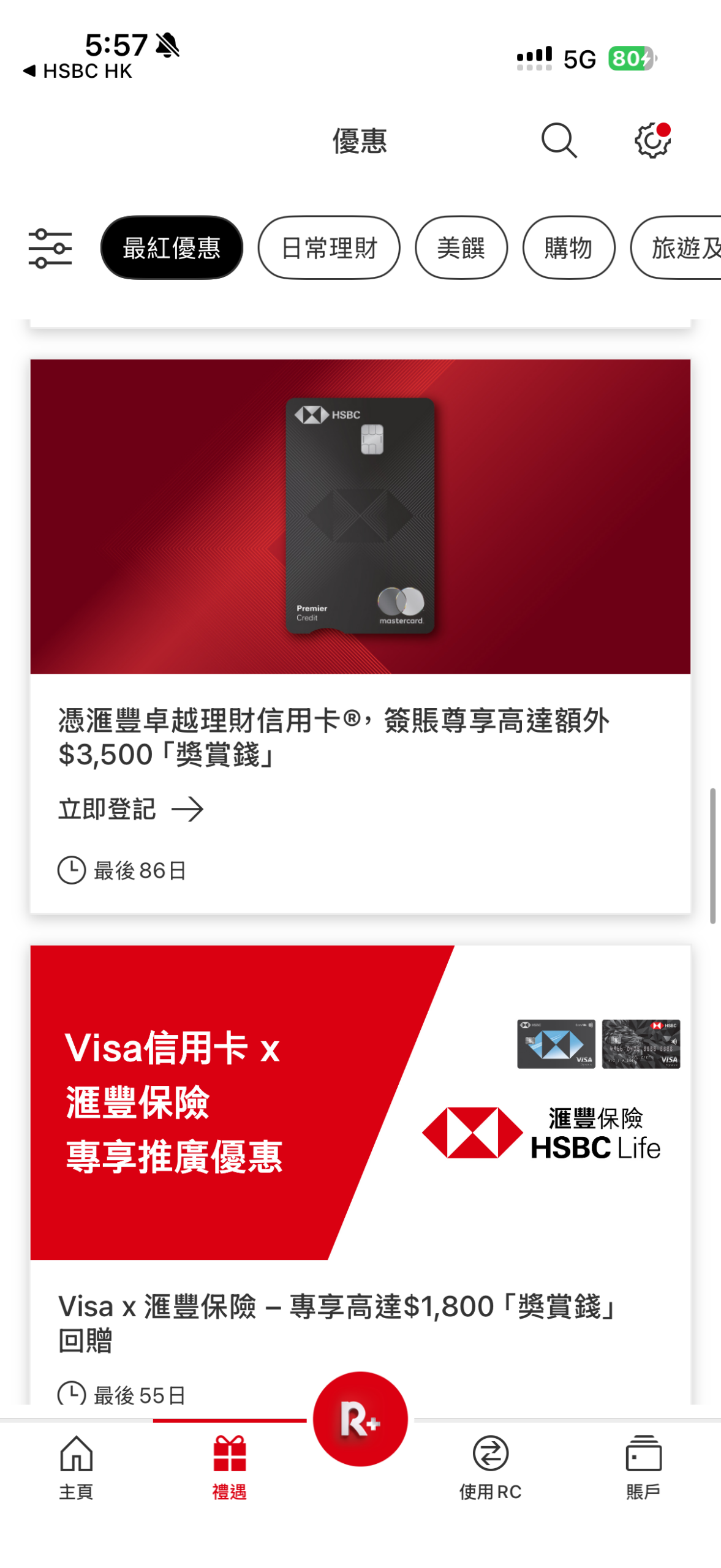Tap the red R+ button
Viewport: 721px width, 1568px height.
click(x=360, y=1419)
